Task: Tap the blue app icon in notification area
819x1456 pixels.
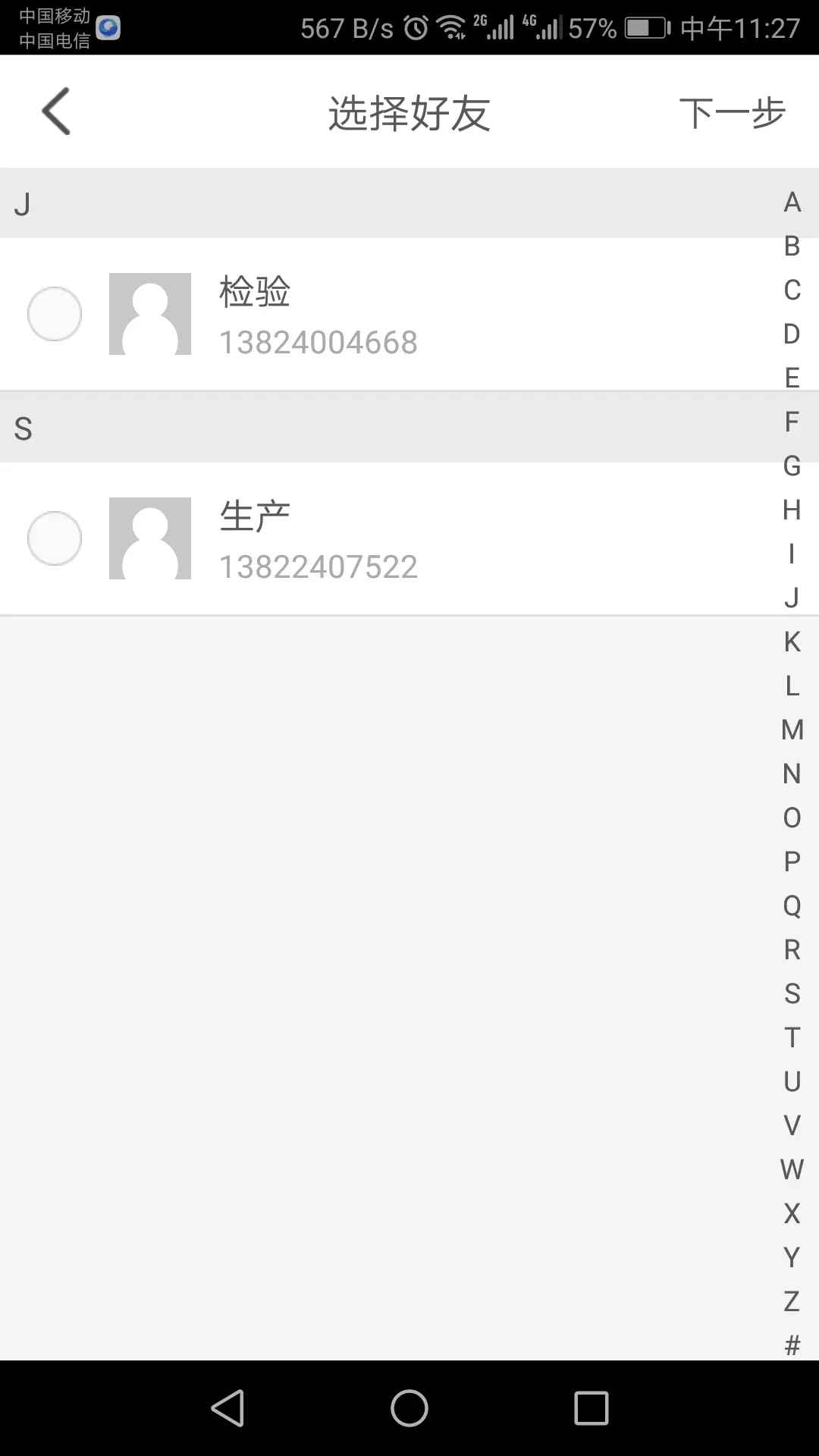Action: click(107, 27)
